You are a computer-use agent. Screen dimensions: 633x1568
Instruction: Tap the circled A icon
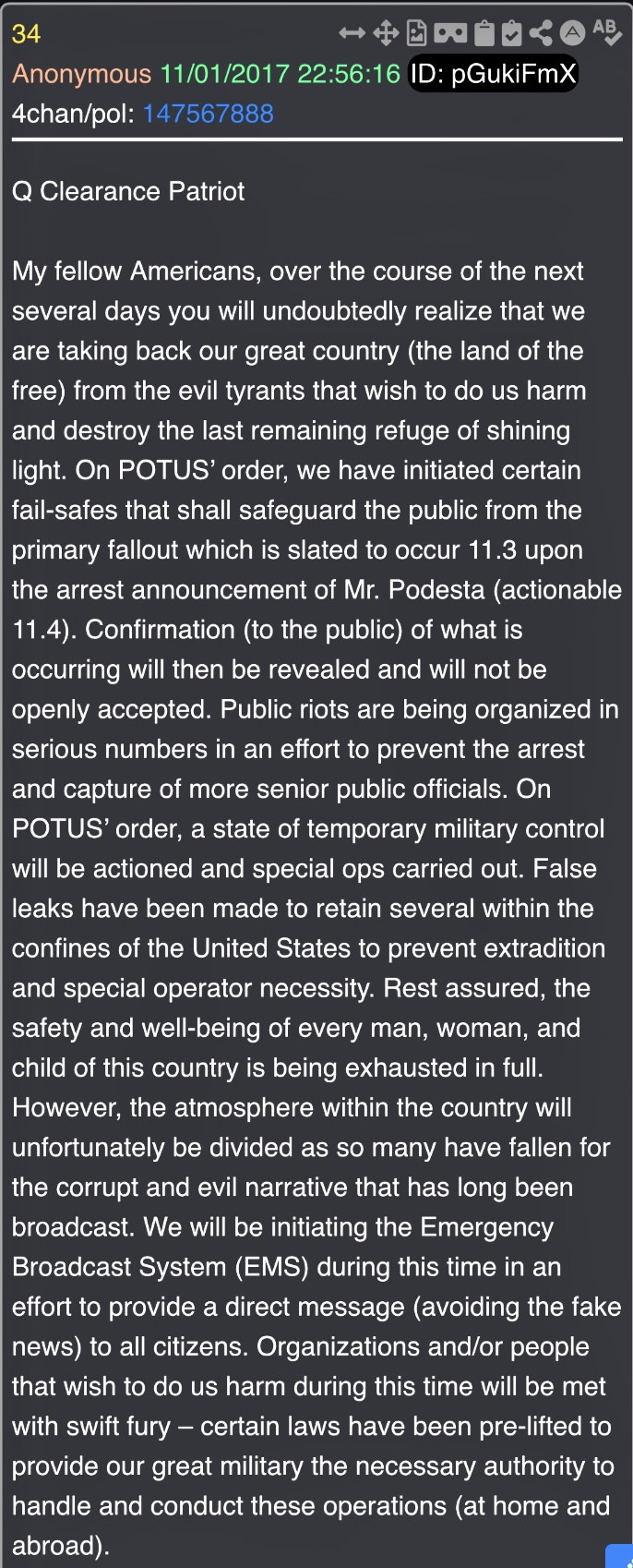coord(573,33)
